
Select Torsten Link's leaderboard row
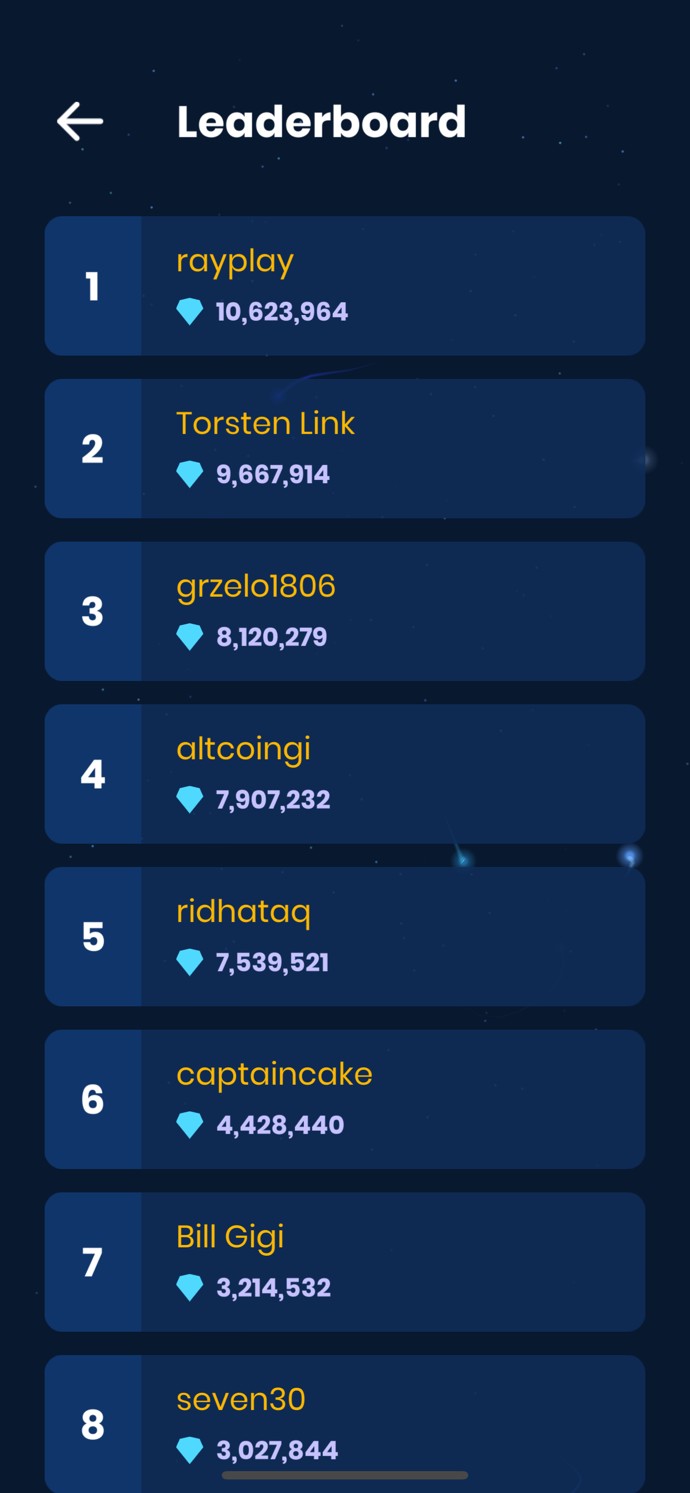click(345, 449)
